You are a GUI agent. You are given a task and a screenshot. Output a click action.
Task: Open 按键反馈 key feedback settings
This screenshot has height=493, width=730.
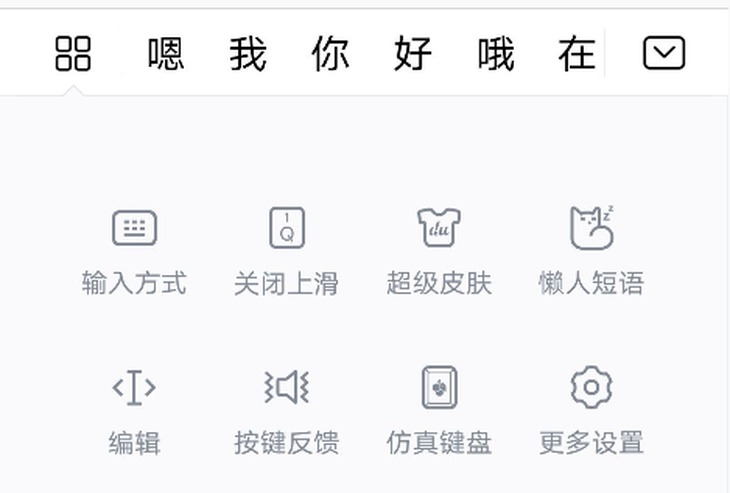click(x=286, y=408)
